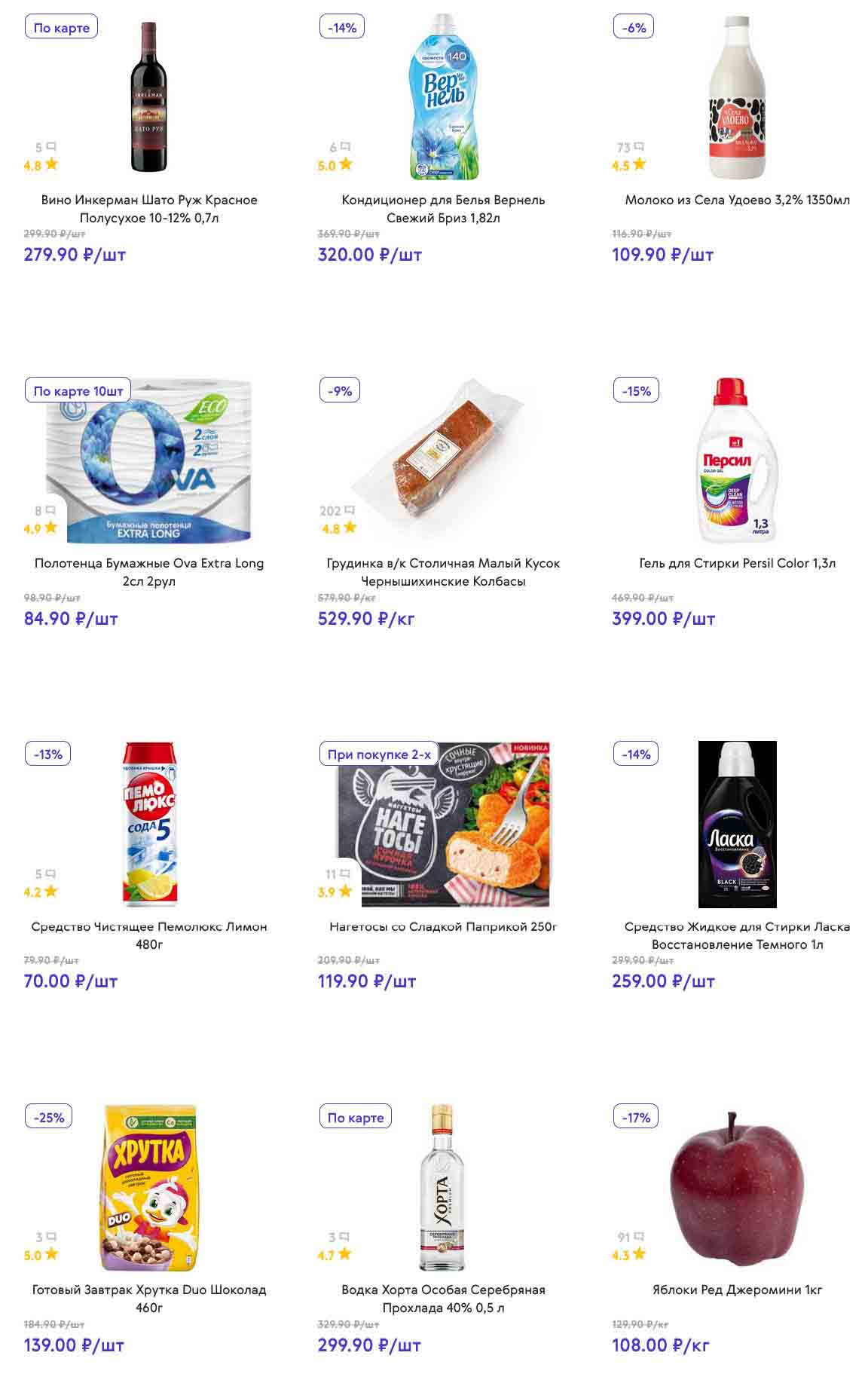868x1380 pixels.
Task: Open Нагетосы со Сладкой Паприкой 250г
Action: [x=443, y=926]
